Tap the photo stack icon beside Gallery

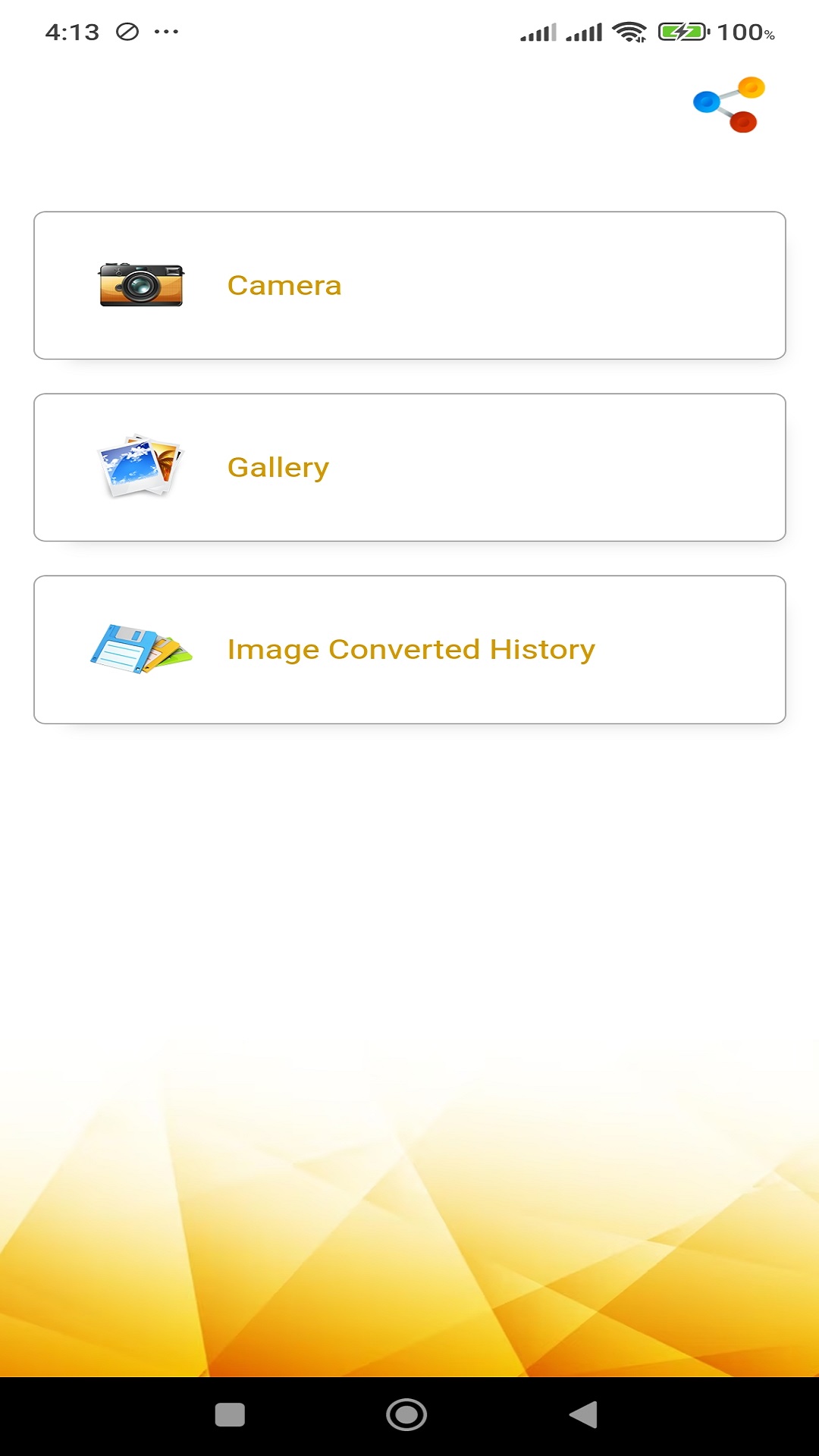point(141,466)
